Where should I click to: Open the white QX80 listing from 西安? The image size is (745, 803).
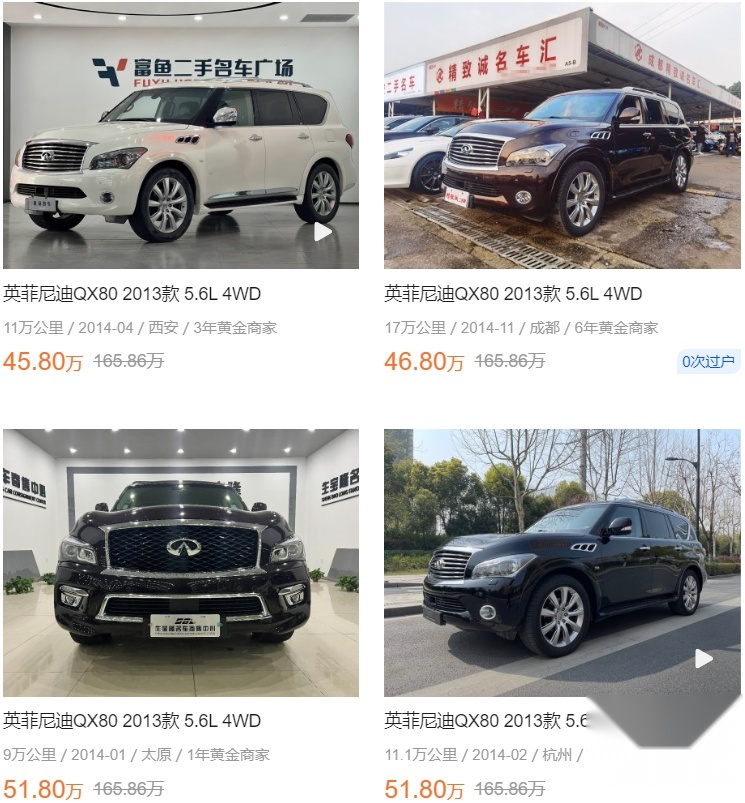pyautogui.click(x=180, y=136)
